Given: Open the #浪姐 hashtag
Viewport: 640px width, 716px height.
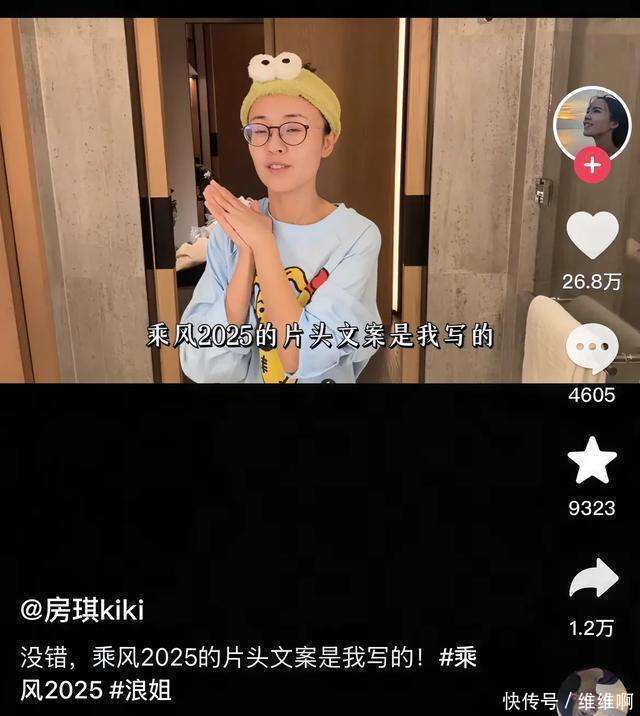Looking at the screenshot, I should point(141,689).
